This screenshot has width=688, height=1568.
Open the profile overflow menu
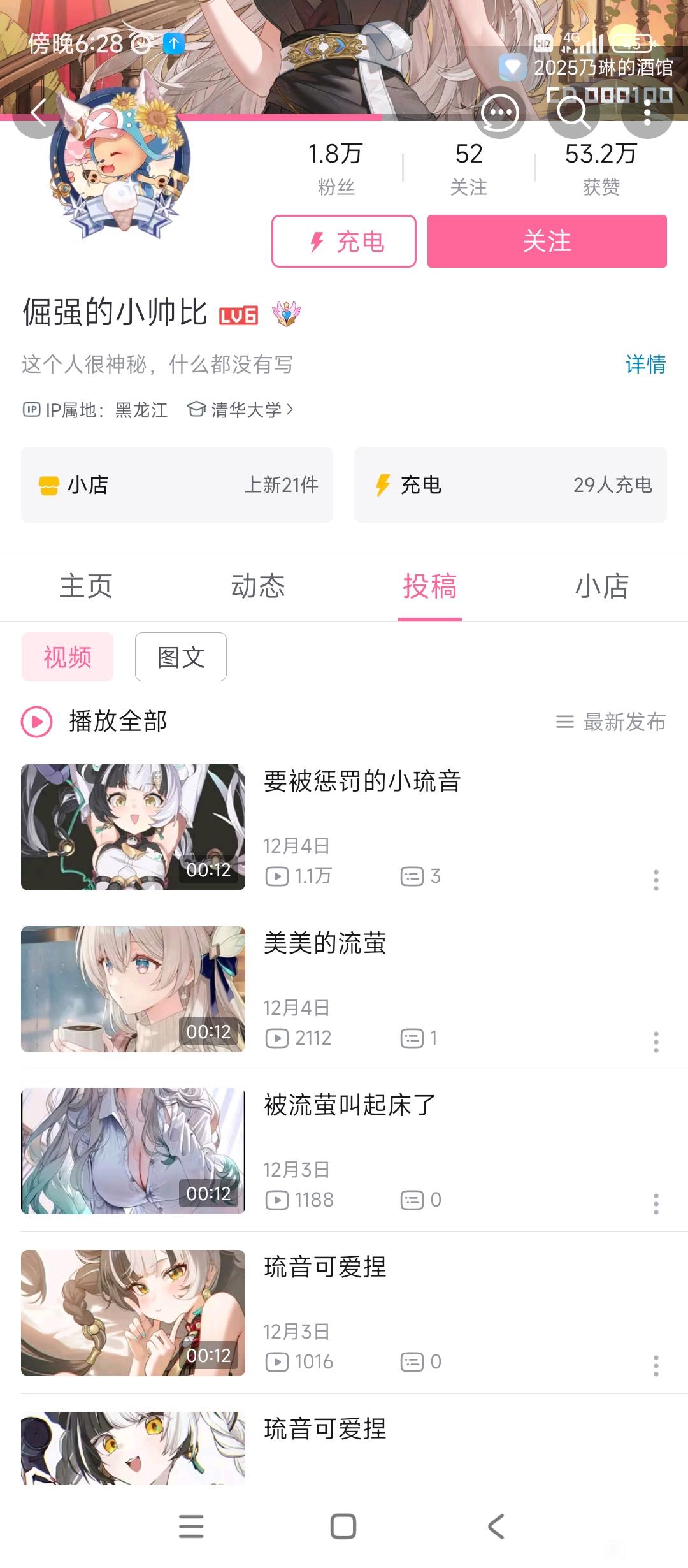[647, 113]
